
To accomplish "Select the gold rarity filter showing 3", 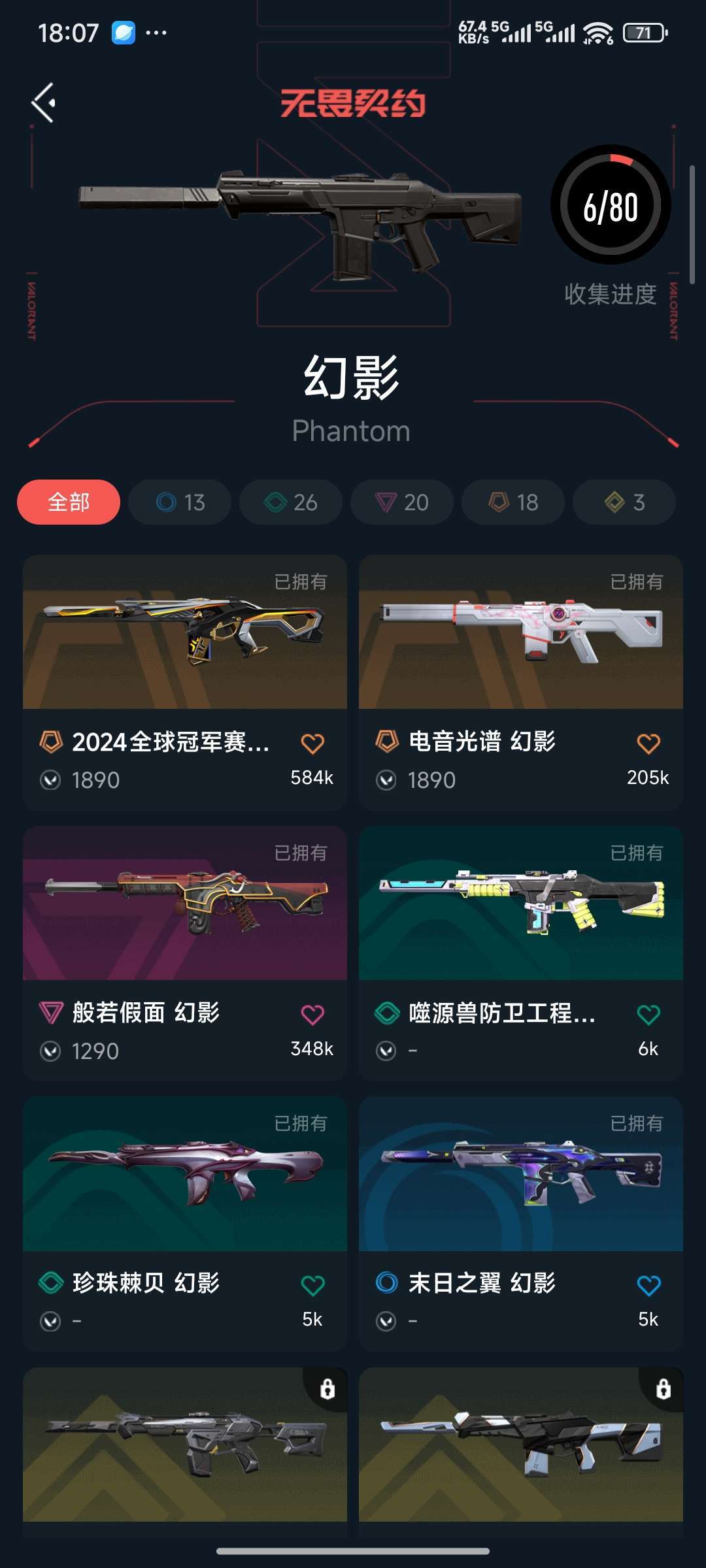I will (623, 502).
